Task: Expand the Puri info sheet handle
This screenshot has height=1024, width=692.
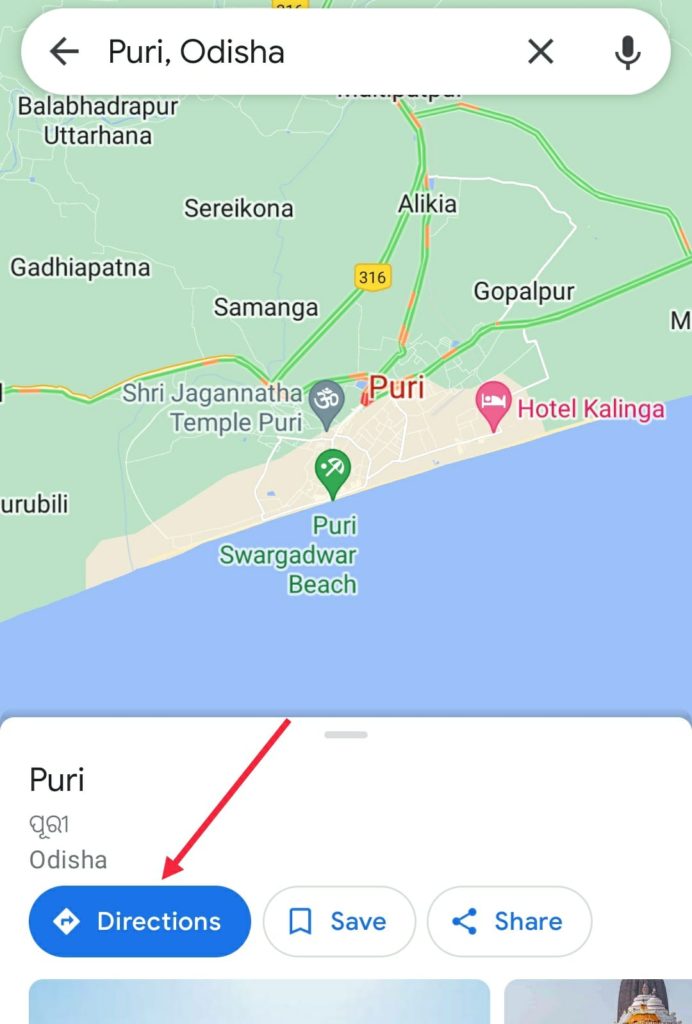Action: [x=346, y=735]
